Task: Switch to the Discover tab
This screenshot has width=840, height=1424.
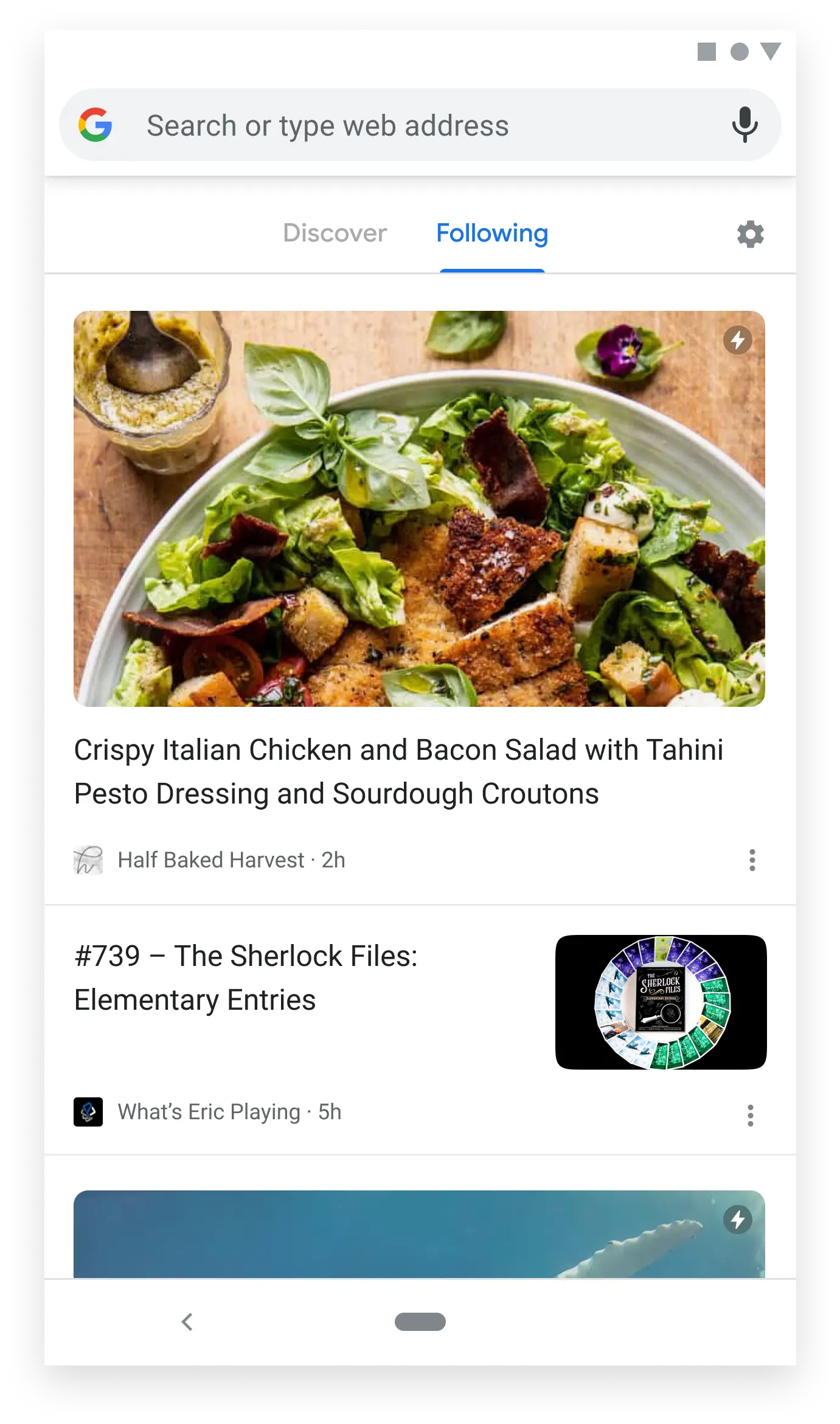Action: 335,234
